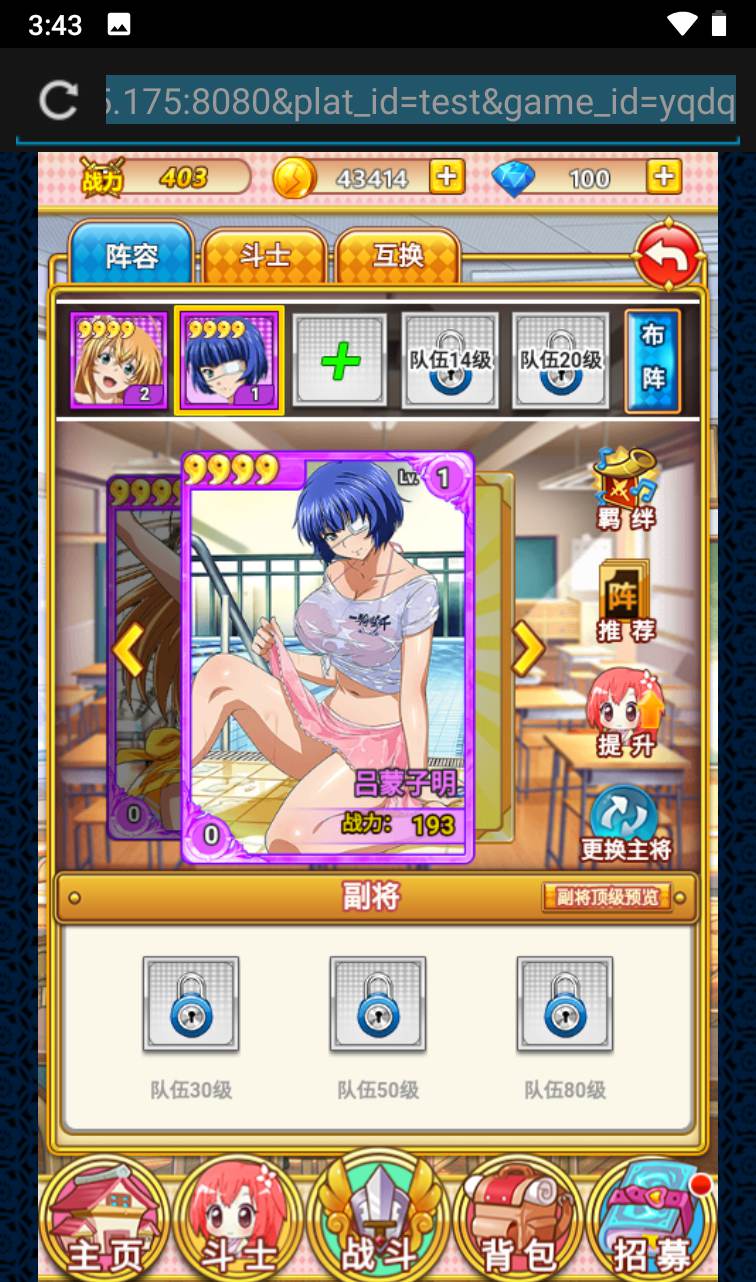Tap the browser URL address field
This screenshot has width=756, height=1282.
[420, 101]
